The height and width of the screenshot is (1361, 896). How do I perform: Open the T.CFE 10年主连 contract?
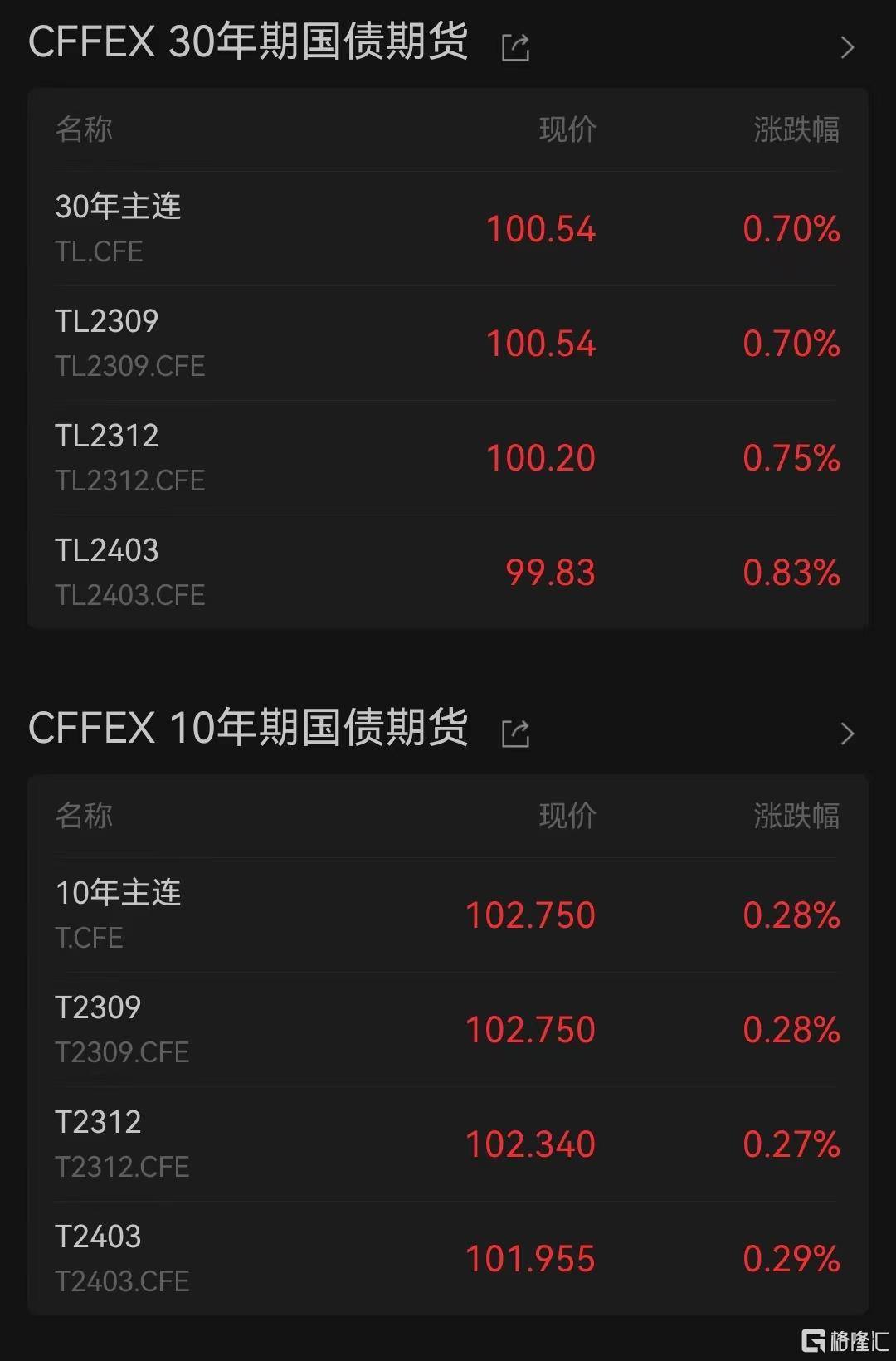coord(116,913)
